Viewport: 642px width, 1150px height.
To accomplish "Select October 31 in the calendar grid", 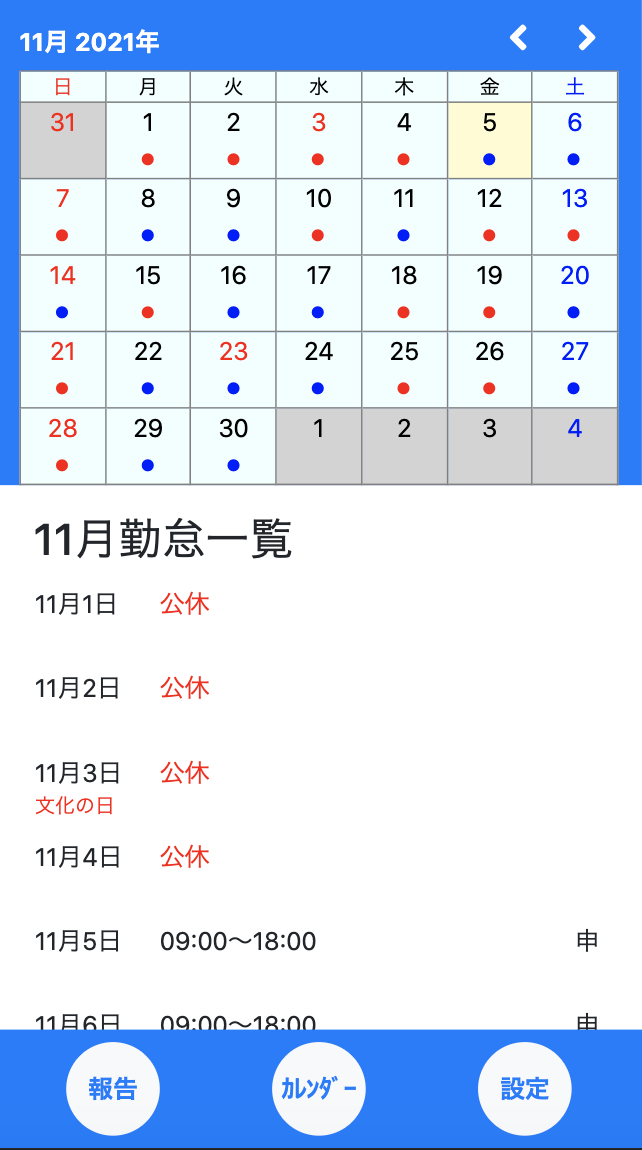I will tap(63, 140).
